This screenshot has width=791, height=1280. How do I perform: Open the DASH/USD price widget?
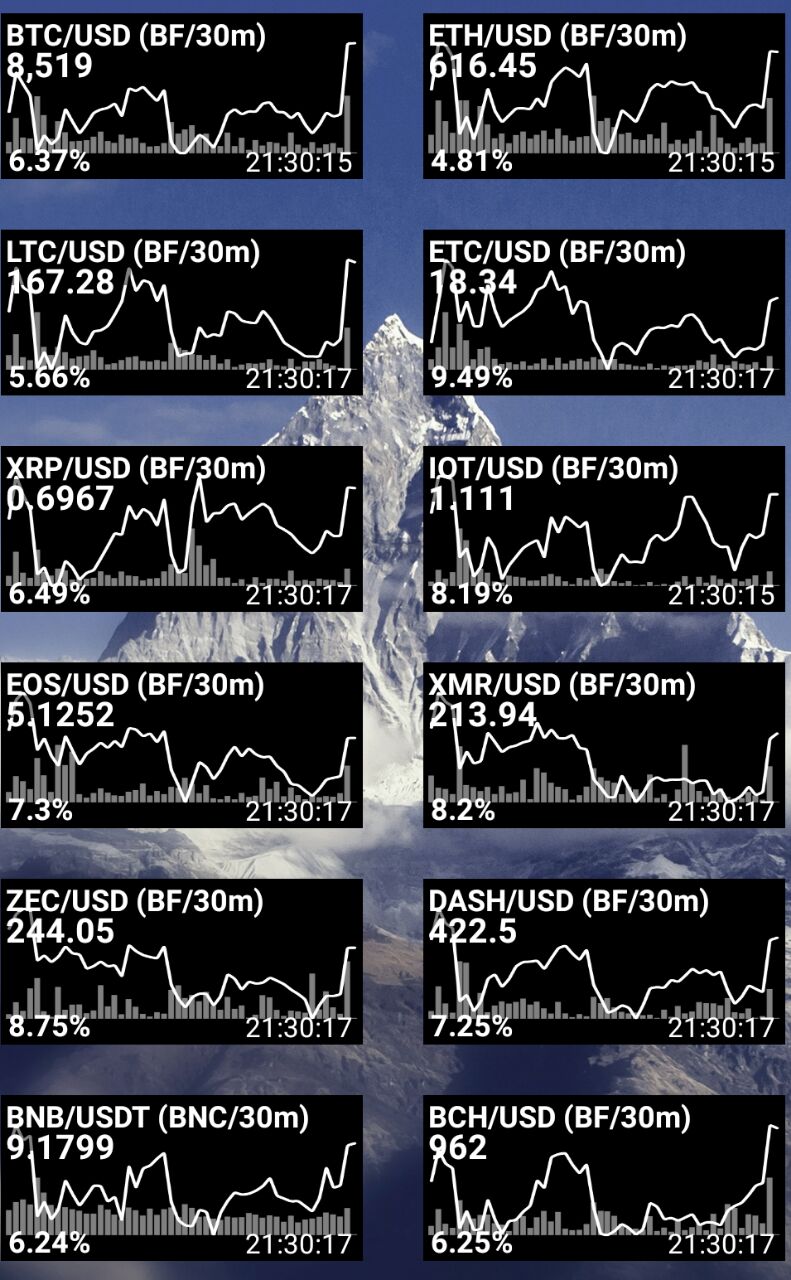tap(603, 961)
